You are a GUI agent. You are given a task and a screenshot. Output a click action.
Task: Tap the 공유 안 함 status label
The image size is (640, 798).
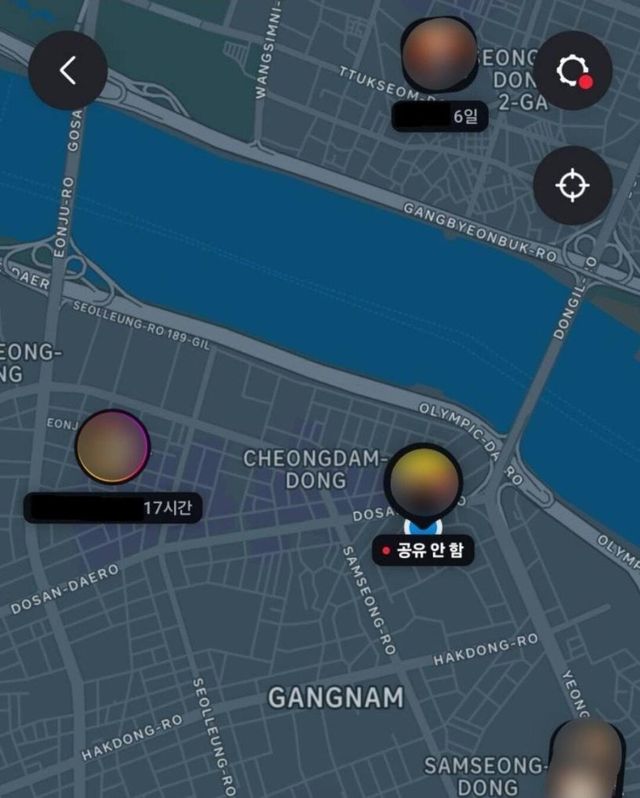(x=423, y=550)
